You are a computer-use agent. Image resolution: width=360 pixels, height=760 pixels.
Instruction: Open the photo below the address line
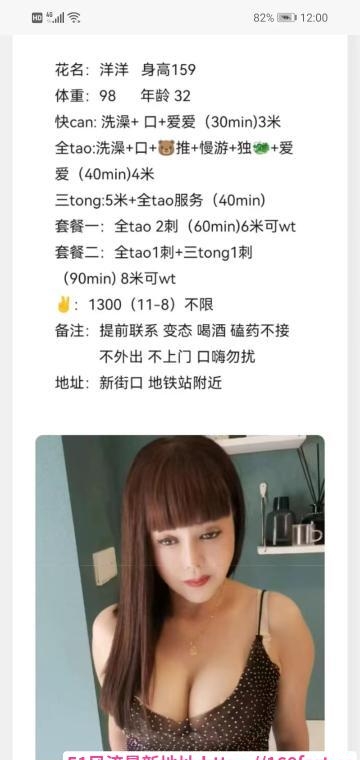point(180,597)
